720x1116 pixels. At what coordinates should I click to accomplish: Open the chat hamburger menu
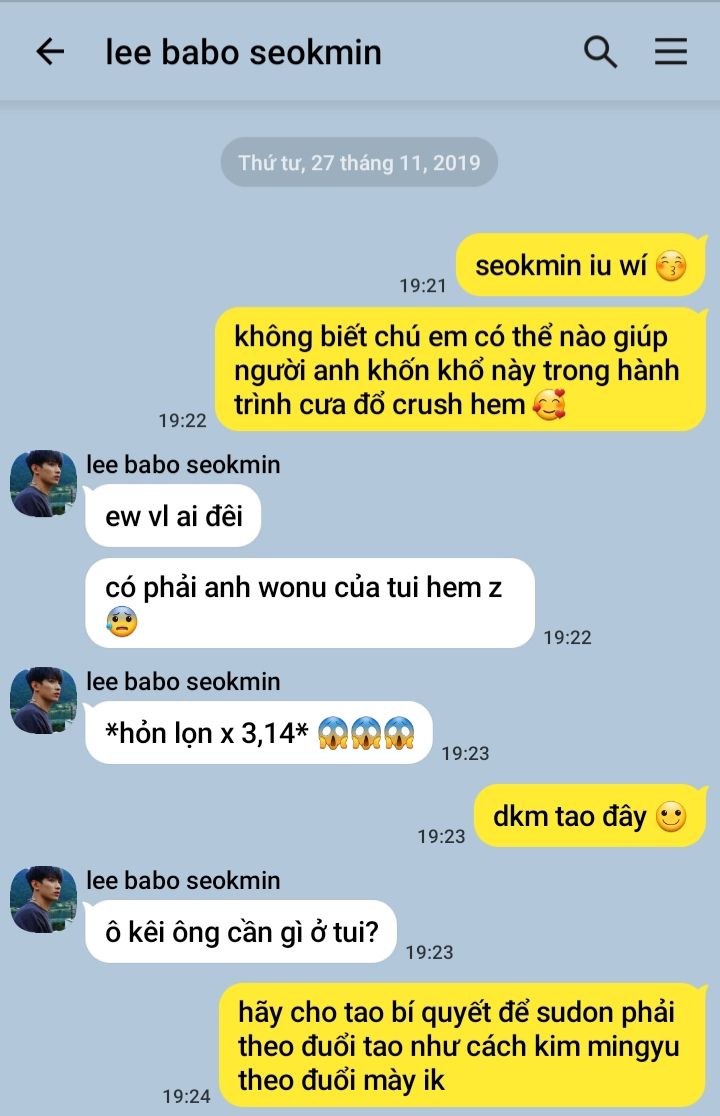(671, 52)
